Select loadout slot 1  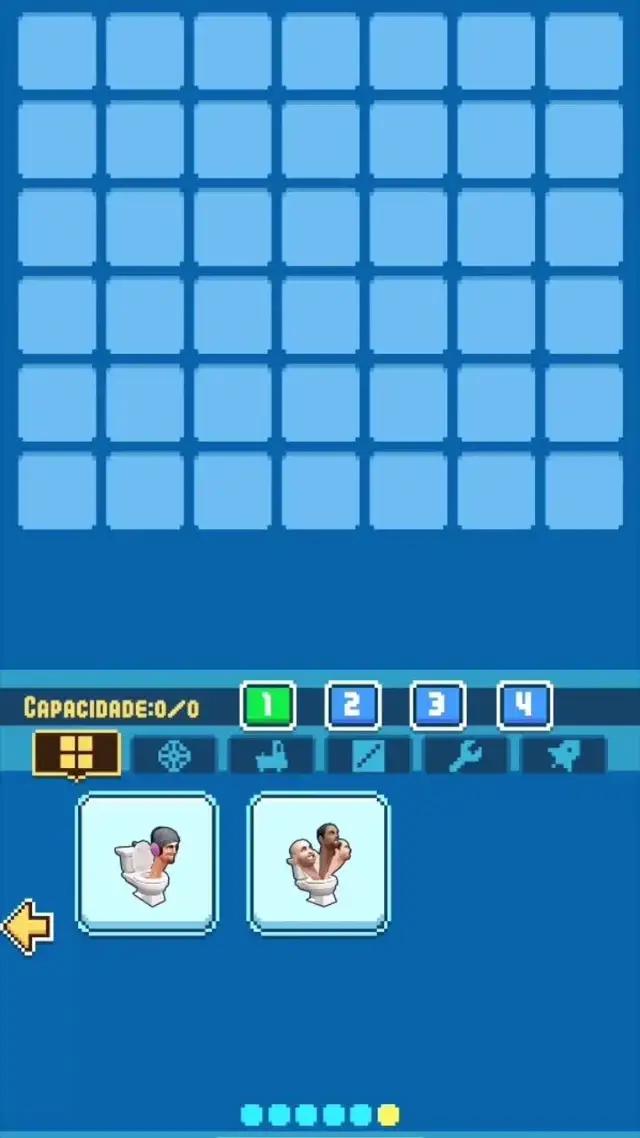click(x=267, y=706)
